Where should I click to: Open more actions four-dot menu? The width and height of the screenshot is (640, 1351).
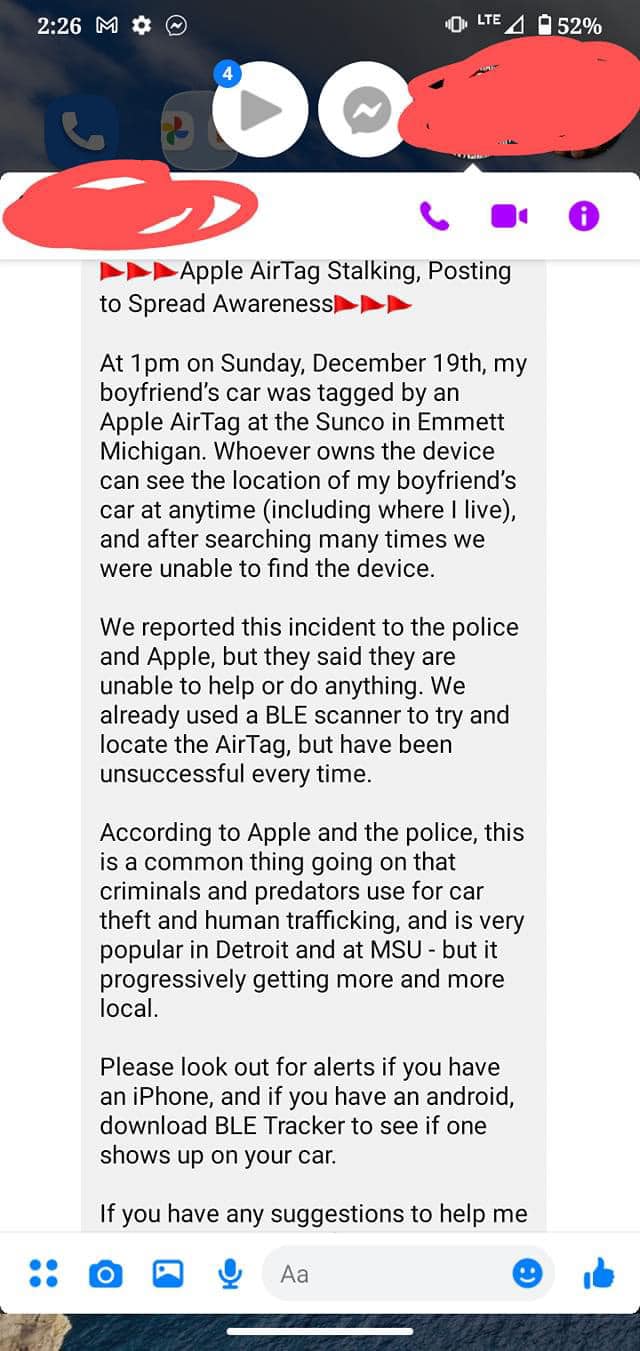click(x=43, y=1273)
